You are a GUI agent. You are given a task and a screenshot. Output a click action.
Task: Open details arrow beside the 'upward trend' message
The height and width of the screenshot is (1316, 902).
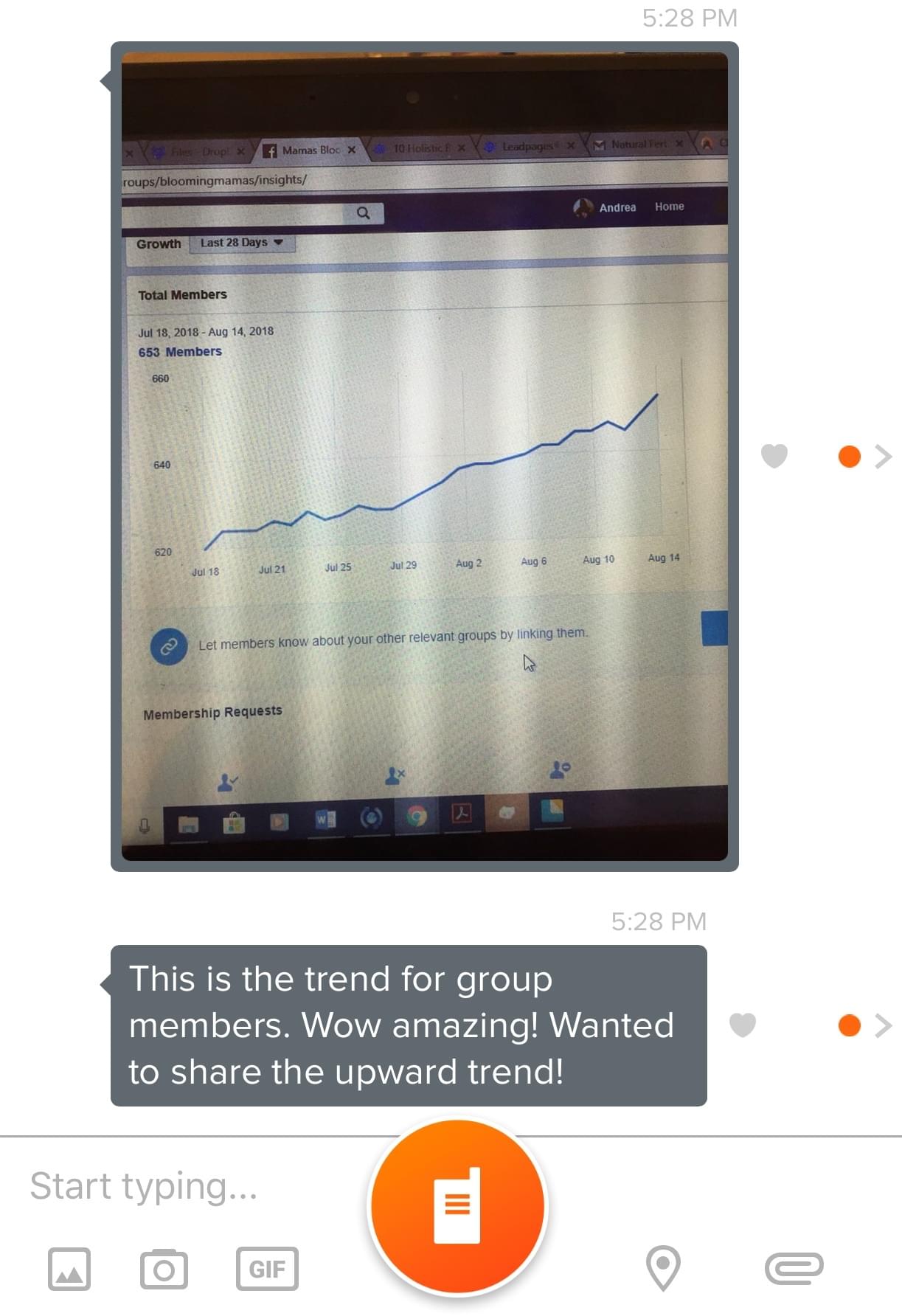click(x=883, y=1025)
